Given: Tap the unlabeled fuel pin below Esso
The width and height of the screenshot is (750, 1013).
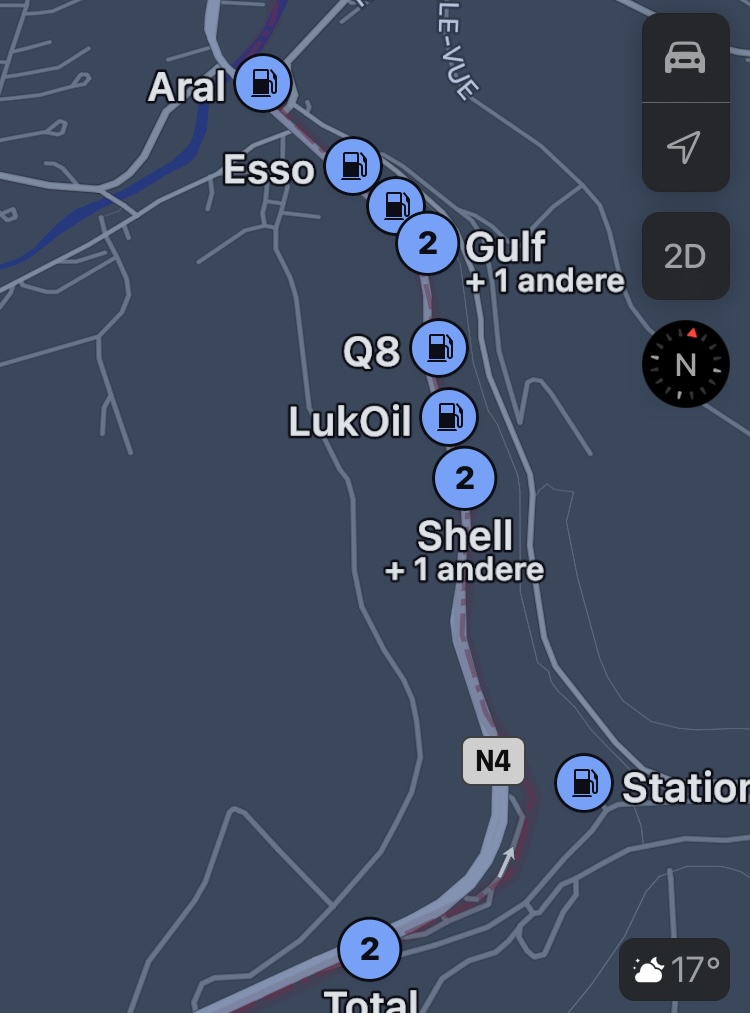Looking at the screenshot, I should click(394, 205).
